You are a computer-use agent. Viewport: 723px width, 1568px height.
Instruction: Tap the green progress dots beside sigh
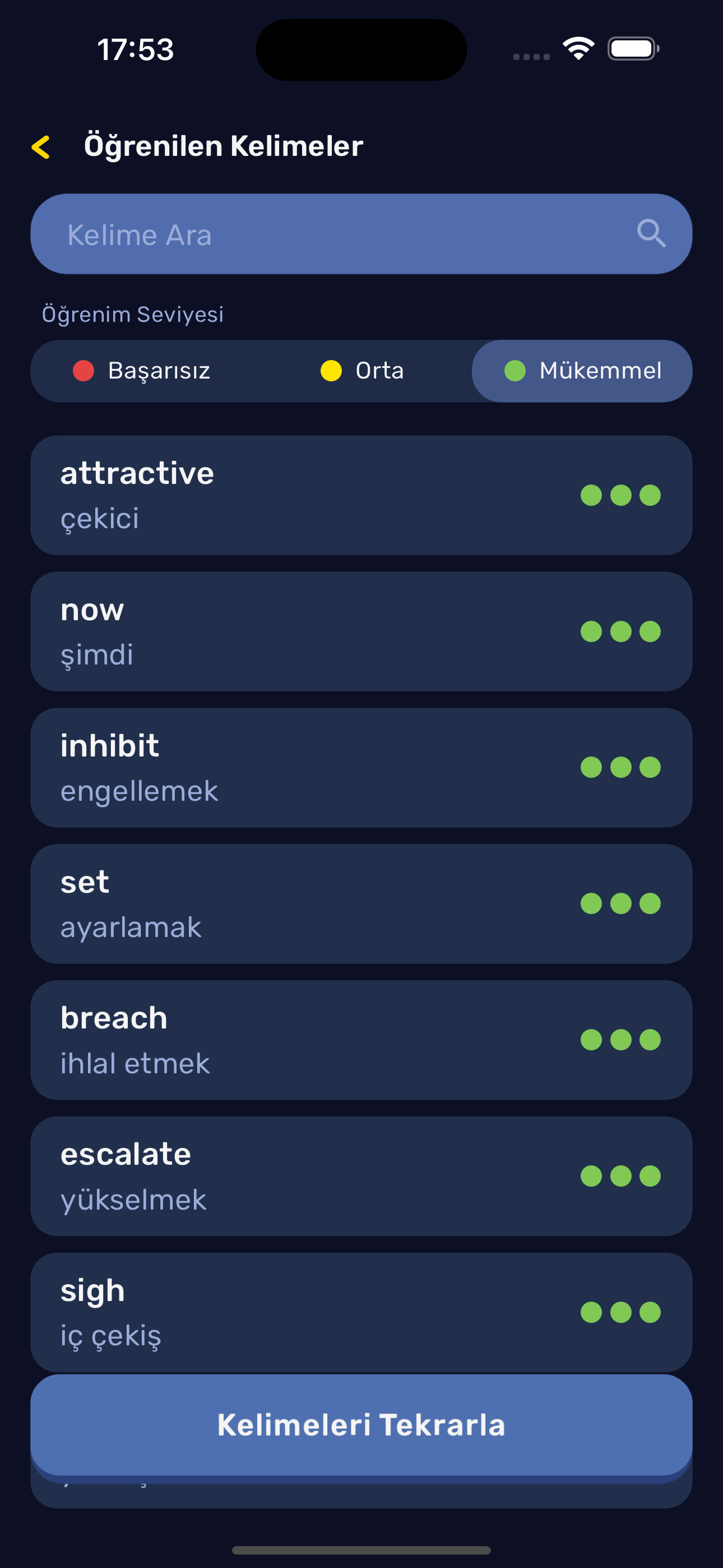620,1313
